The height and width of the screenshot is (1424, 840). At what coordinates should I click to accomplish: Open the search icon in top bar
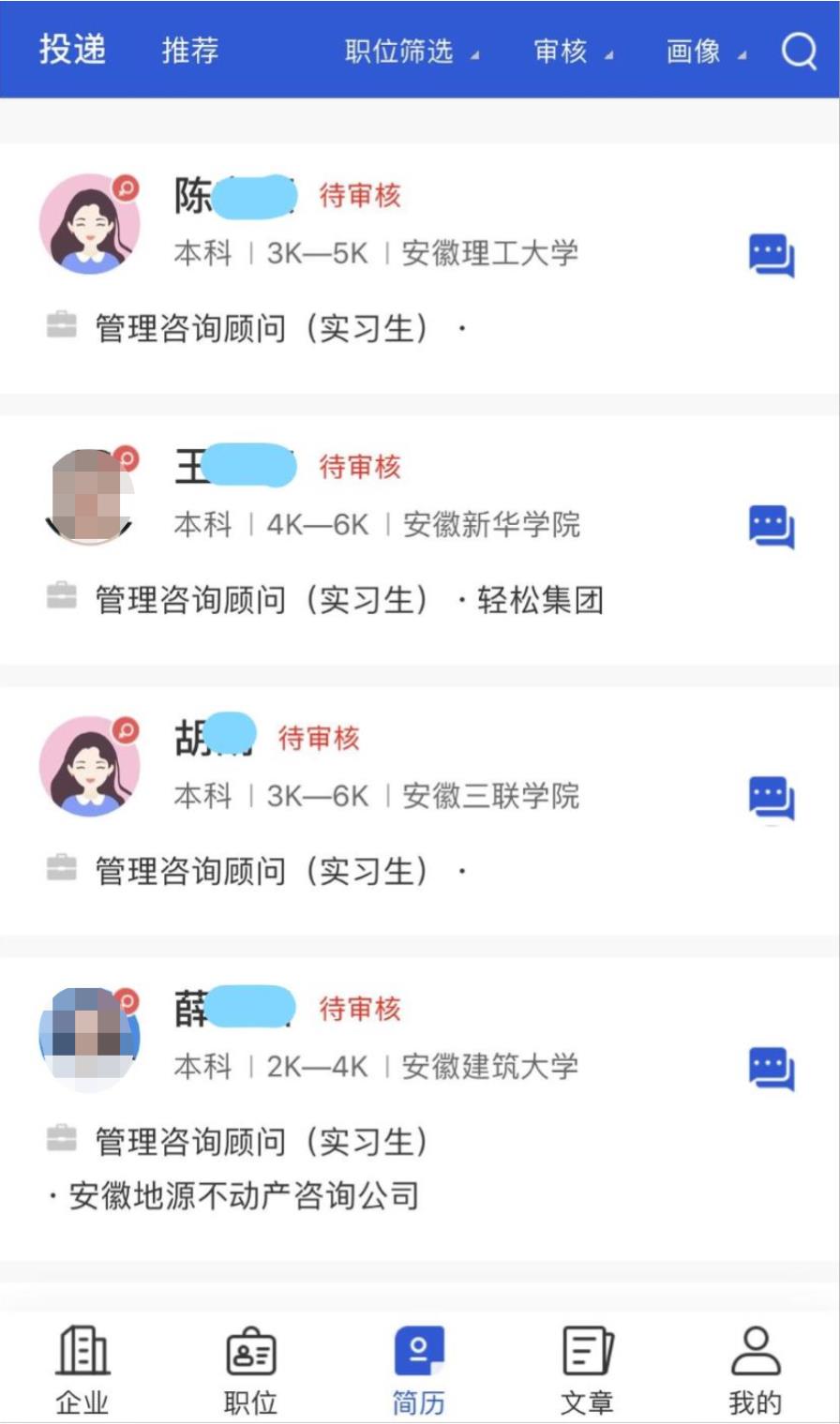(x=799, y=51)
